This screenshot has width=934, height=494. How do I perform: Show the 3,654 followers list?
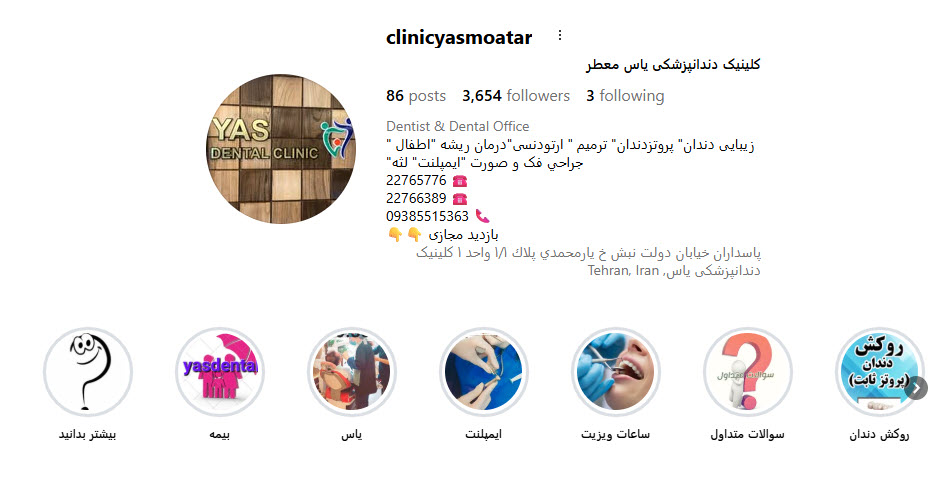(x=516, y=96)
